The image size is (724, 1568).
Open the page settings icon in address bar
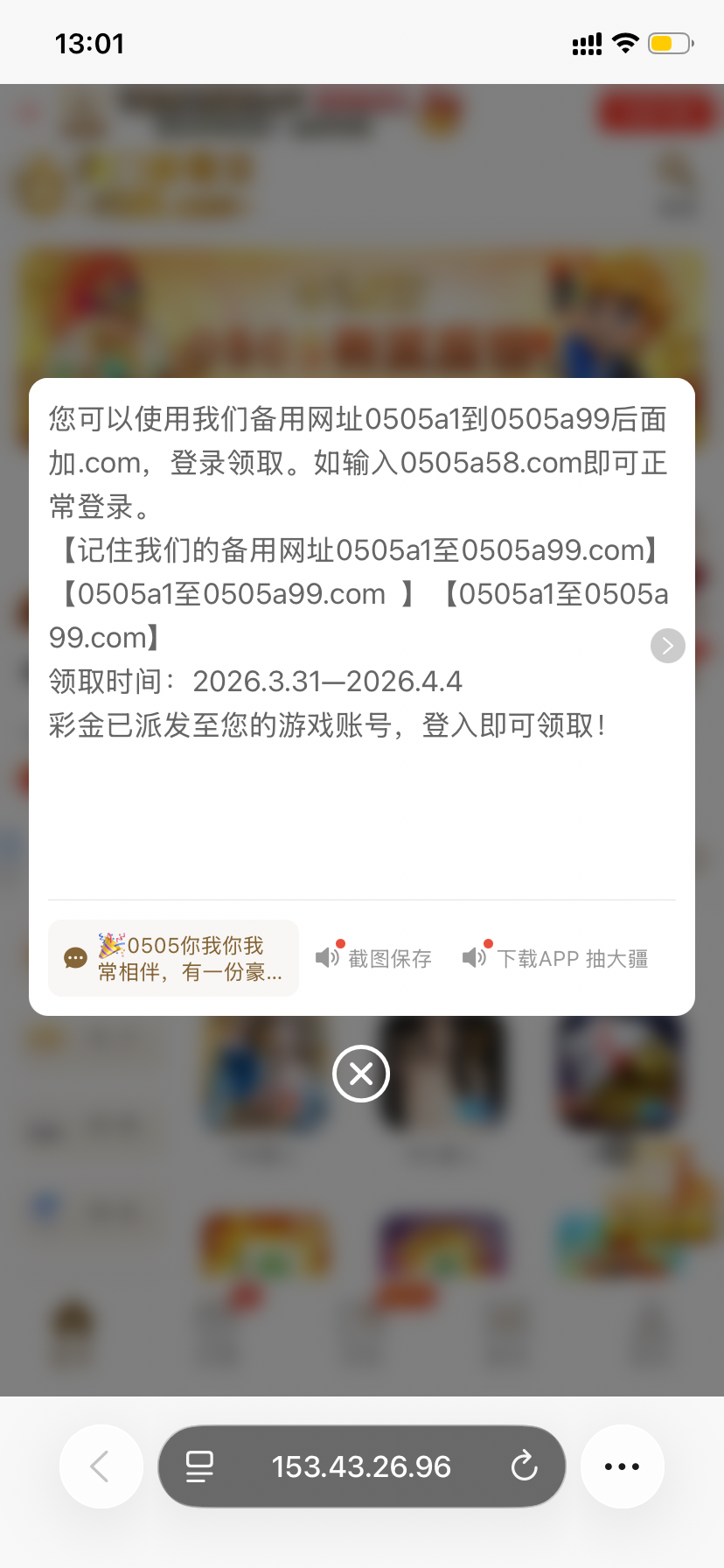(x=199, y=1466)
